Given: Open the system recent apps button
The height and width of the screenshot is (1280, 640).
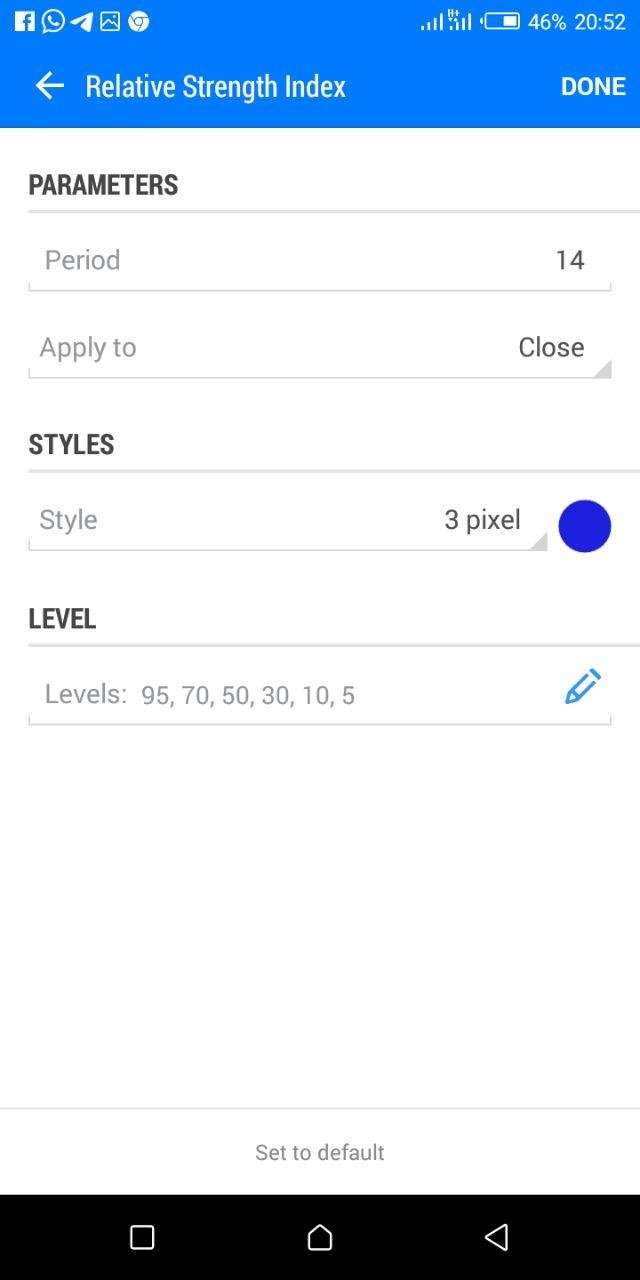Looking at the screenshot, I should [142, 1237].
